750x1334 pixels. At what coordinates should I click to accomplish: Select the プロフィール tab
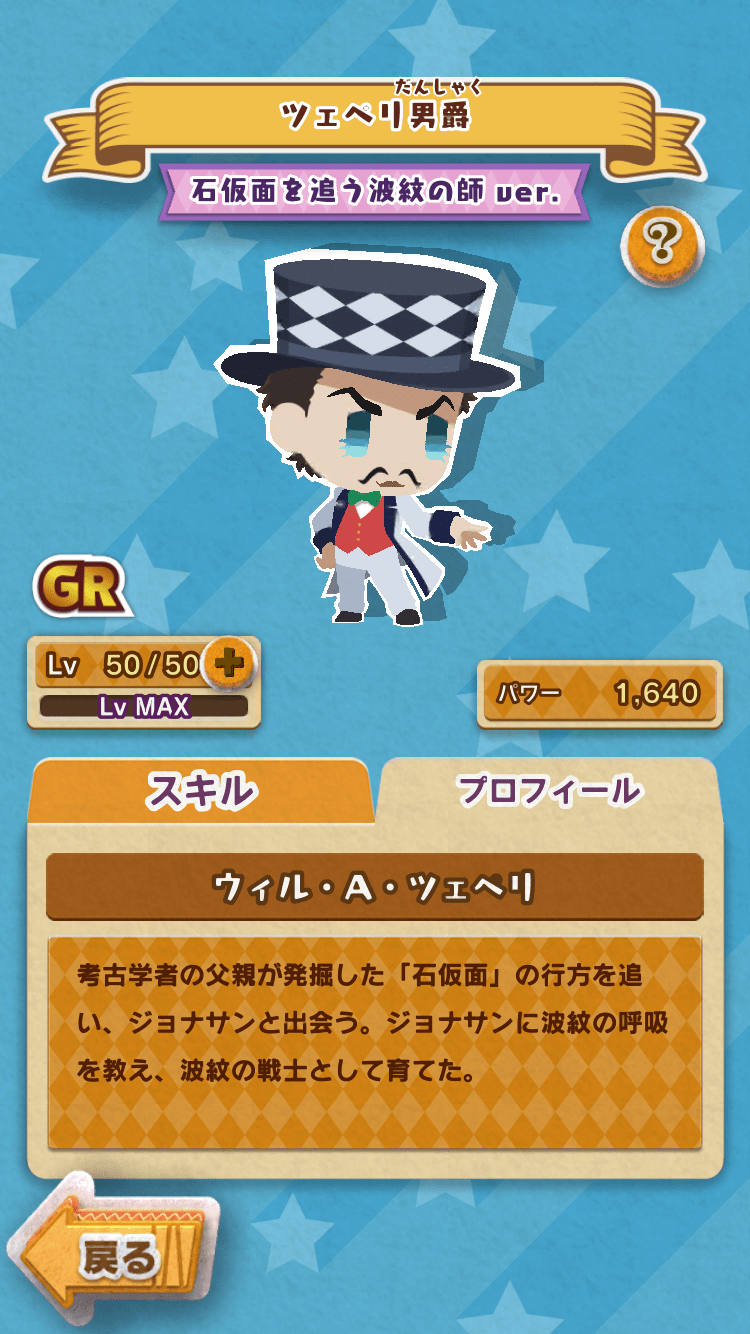(548, 790)
